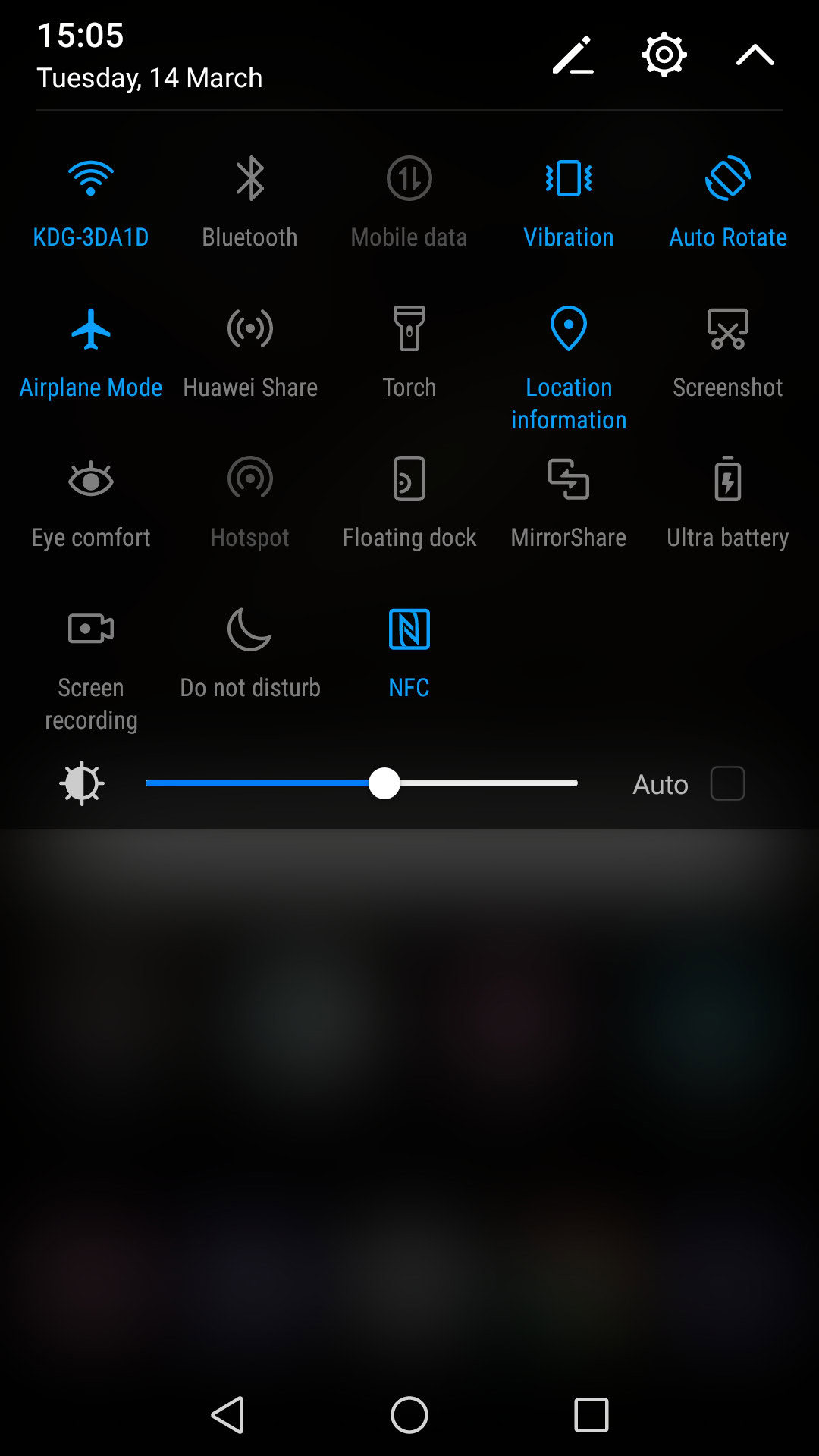Collapse the quick settings panel
This screenshot has width=819, height=1456.
tap(755, 55)
